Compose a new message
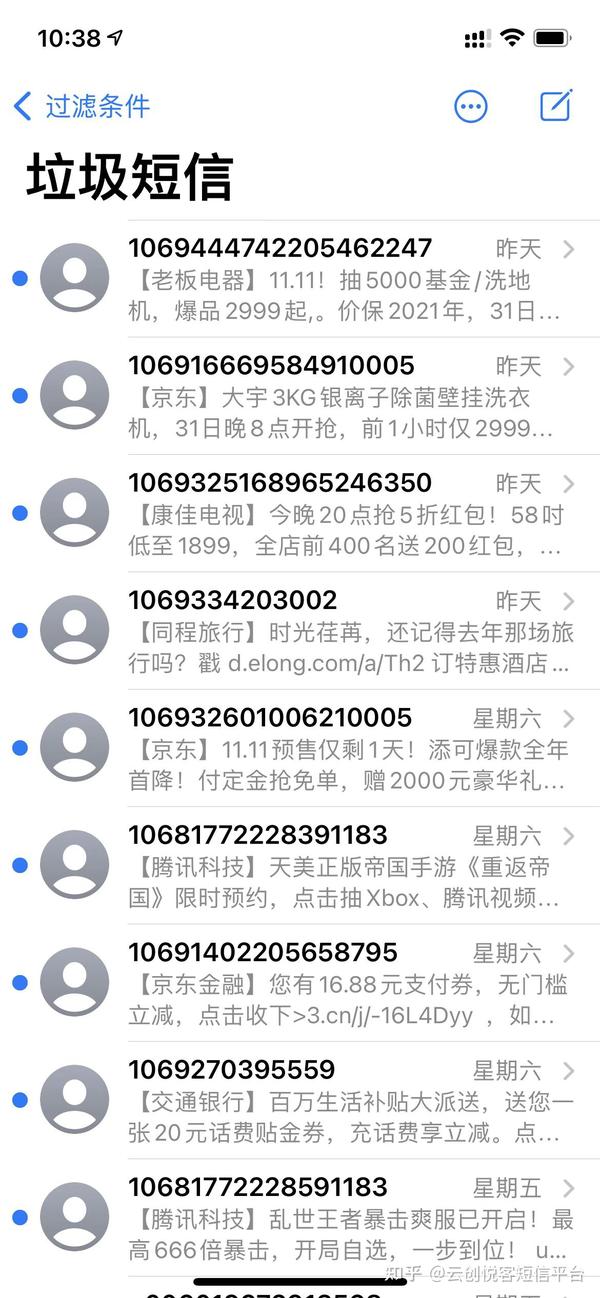The image size is (600, 1298). [x=555, y=106]
